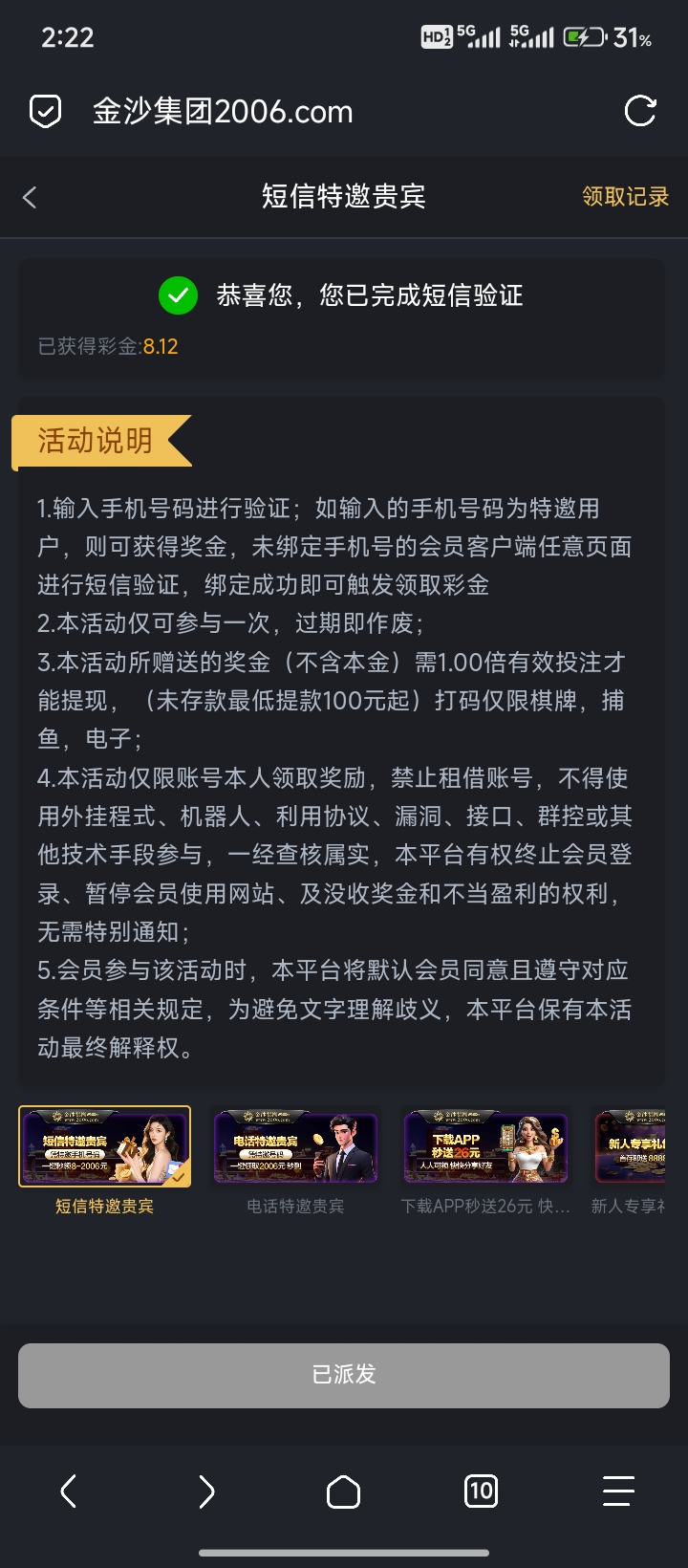
Task: Show the 10 open browser tabs
Action: tap(481, 1491)
